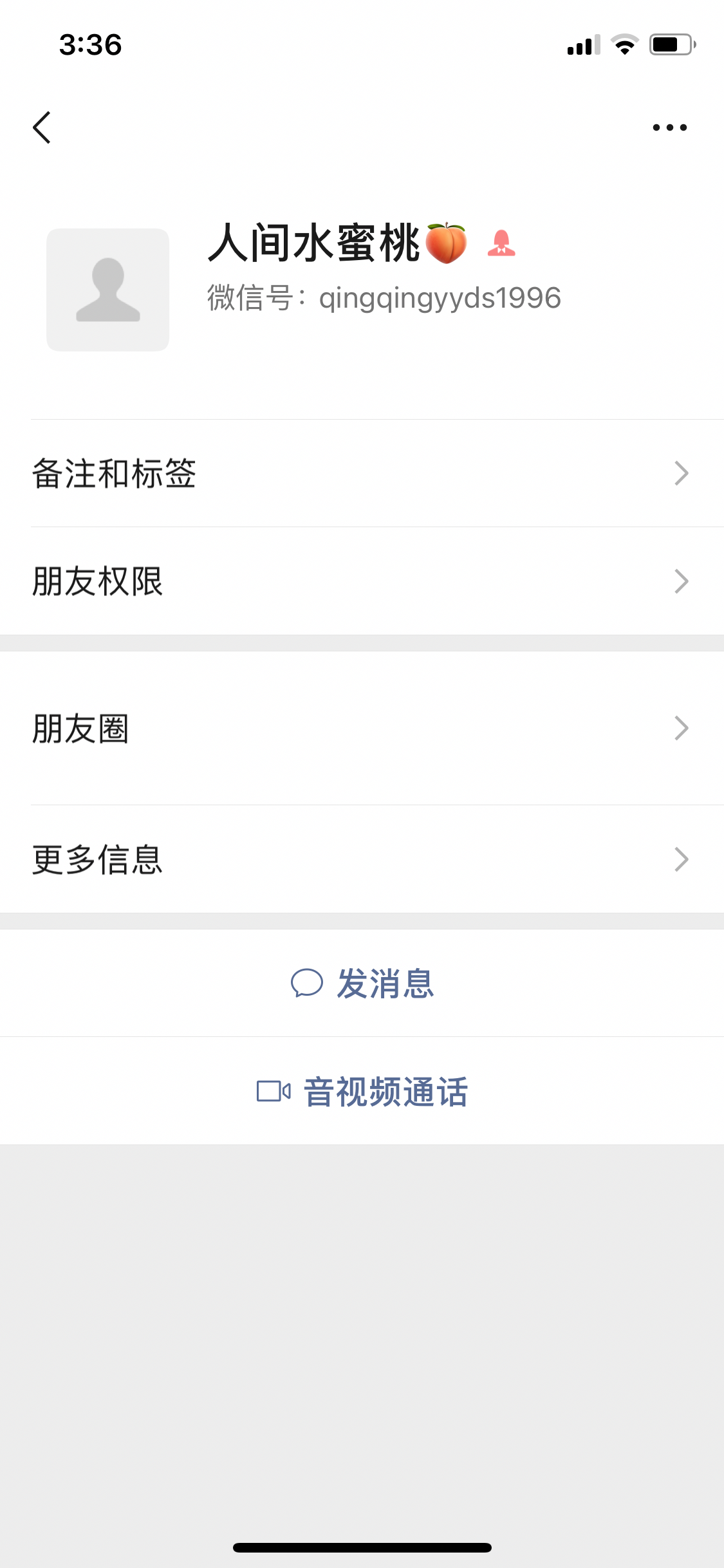Tap the home indicator bar at bottom
The width and height of the screenshot is (724, 1568).
click(362, 1547)
